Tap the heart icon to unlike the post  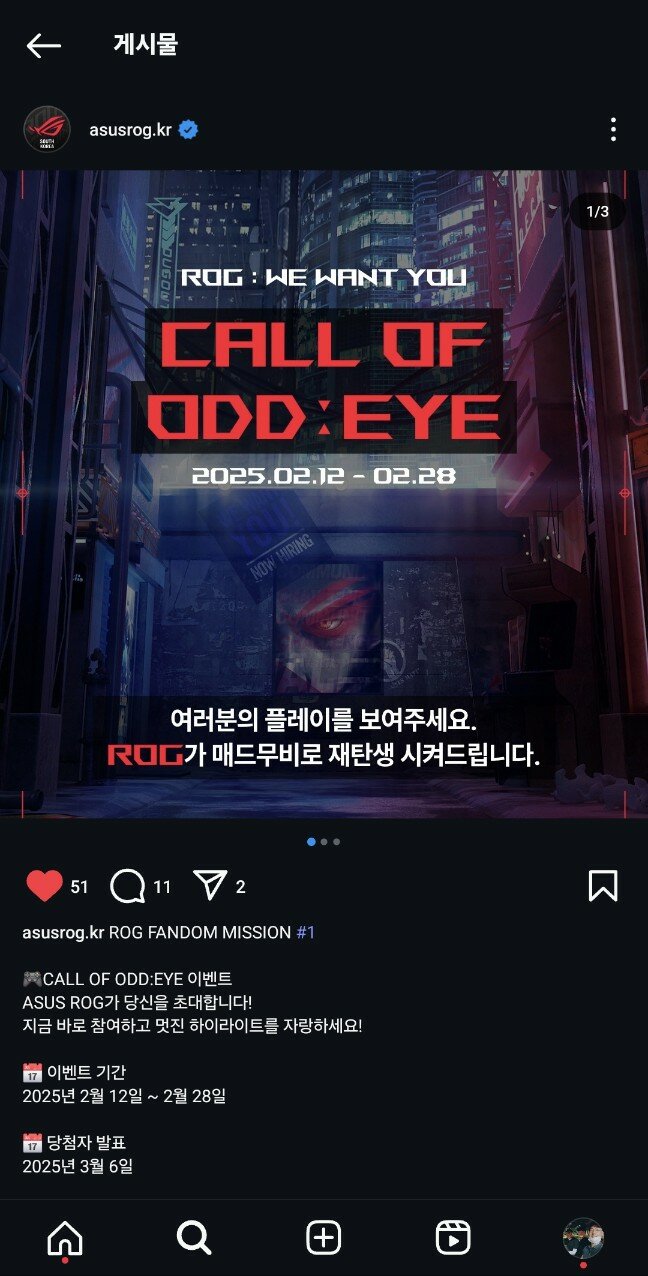(x=44, y=886)
